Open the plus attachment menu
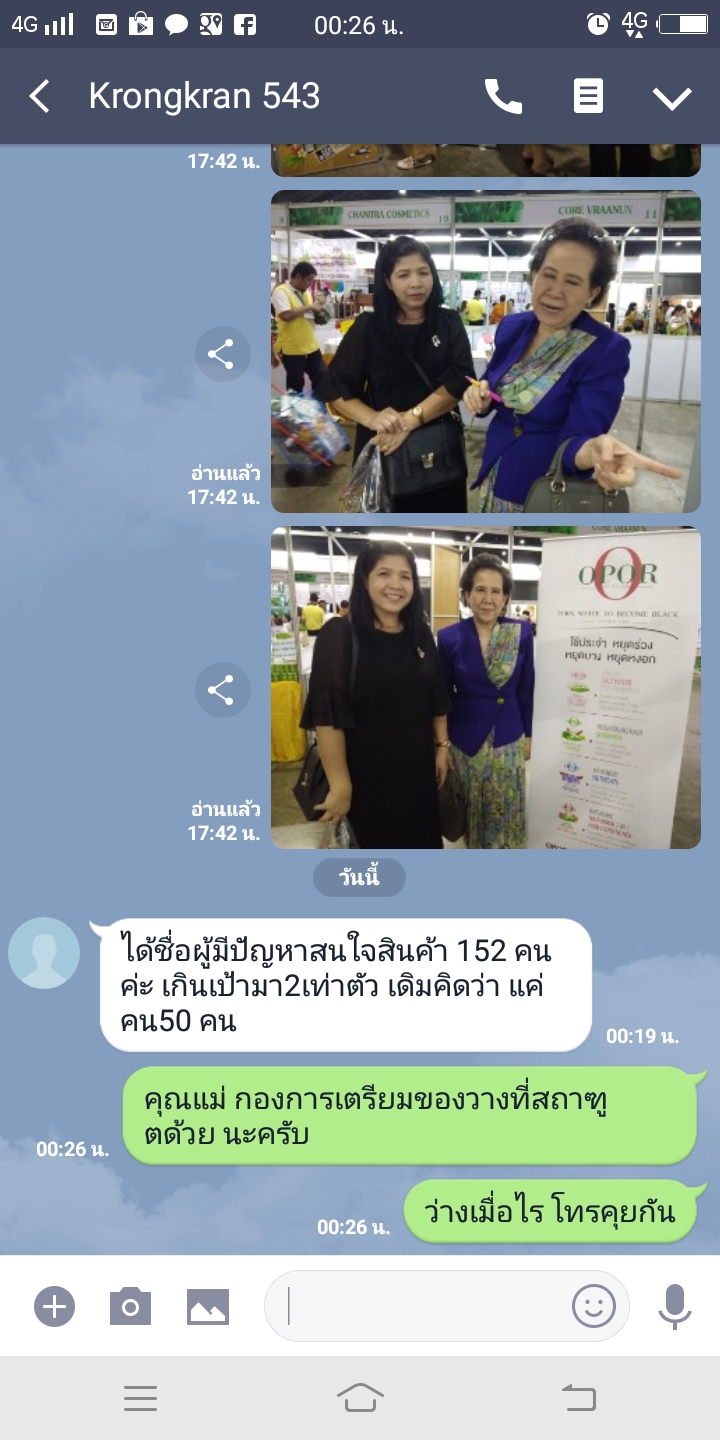The width and height of the screenshot is (720, 1440). point(54,1306)
